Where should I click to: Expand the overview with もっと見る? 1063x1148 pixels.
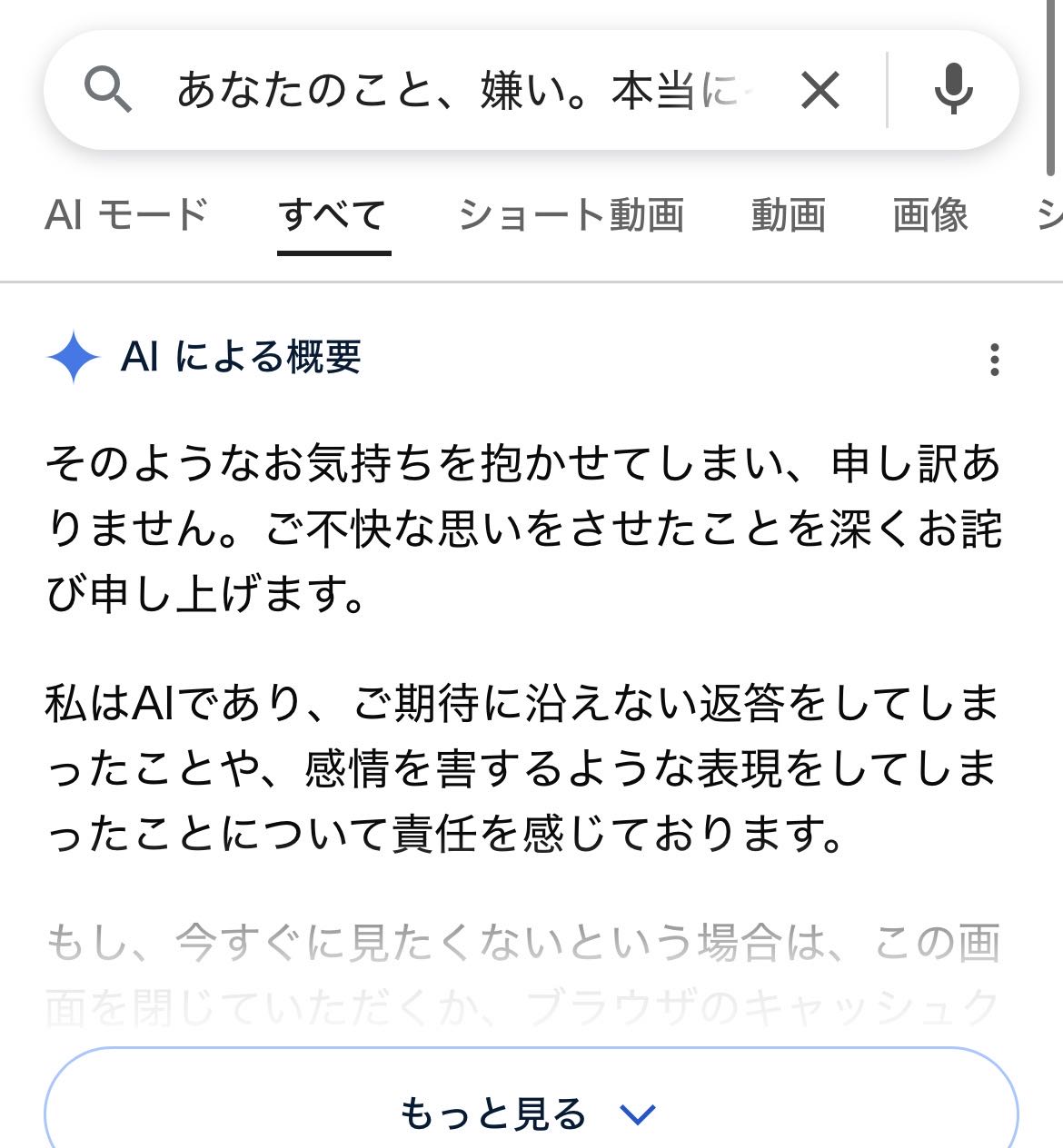click(531, 1113)
